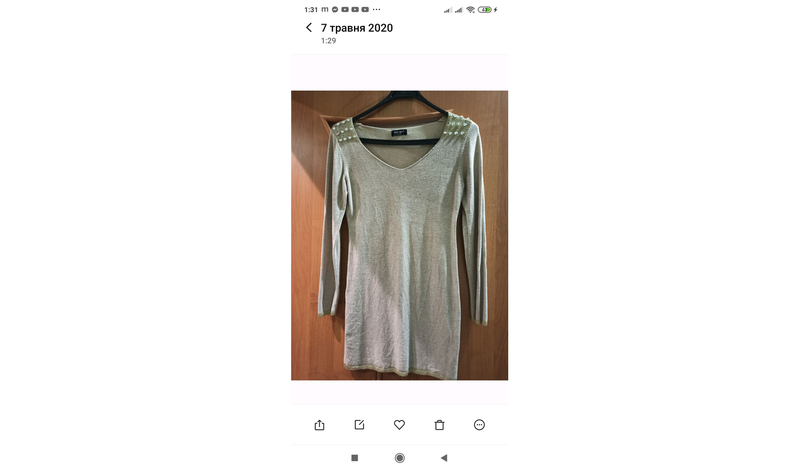Tap the system home button
Screen dimensions: 800x471
399,457
